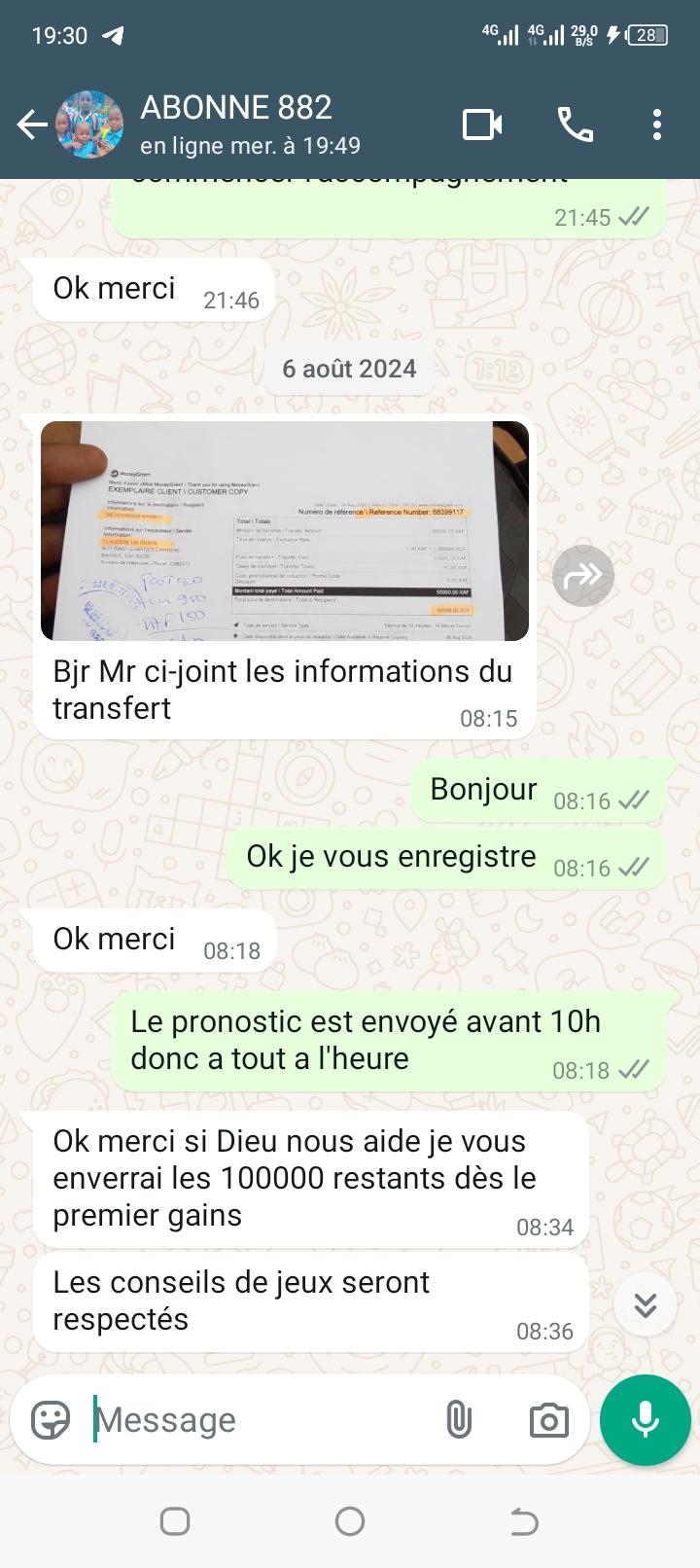Image resolution: width=700 pixels, height=1568 pixels.
Task: Record a voice message
Action: click(646, 1420)
